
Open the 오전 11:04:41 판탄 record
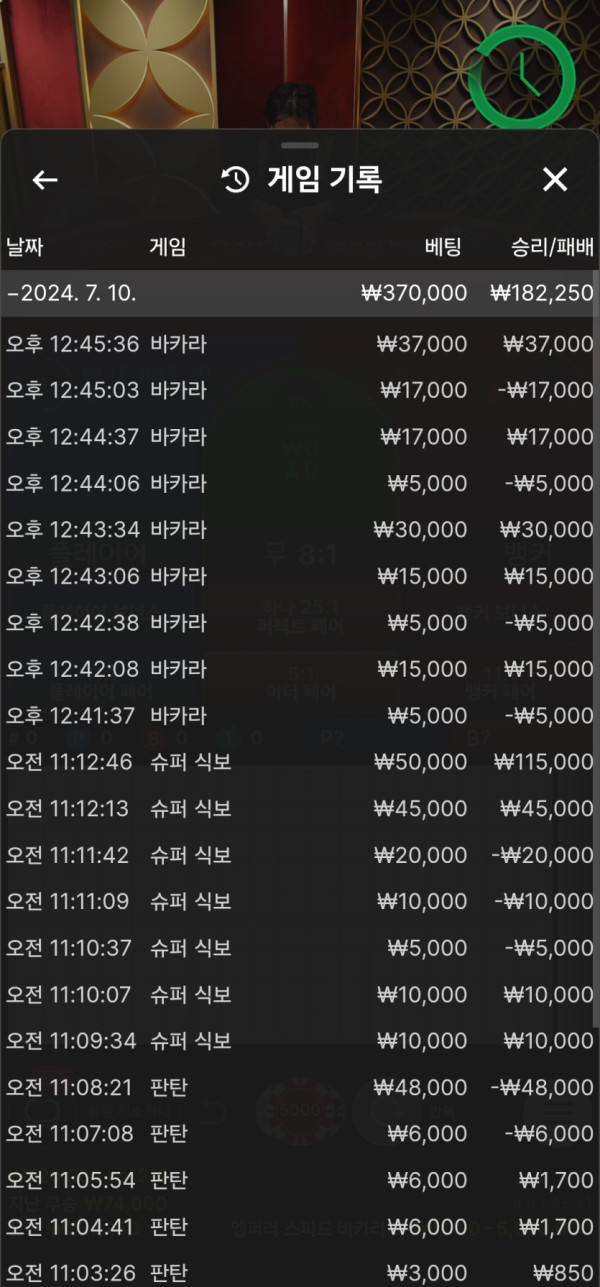pyautogui.click(x=300, y=1227)
